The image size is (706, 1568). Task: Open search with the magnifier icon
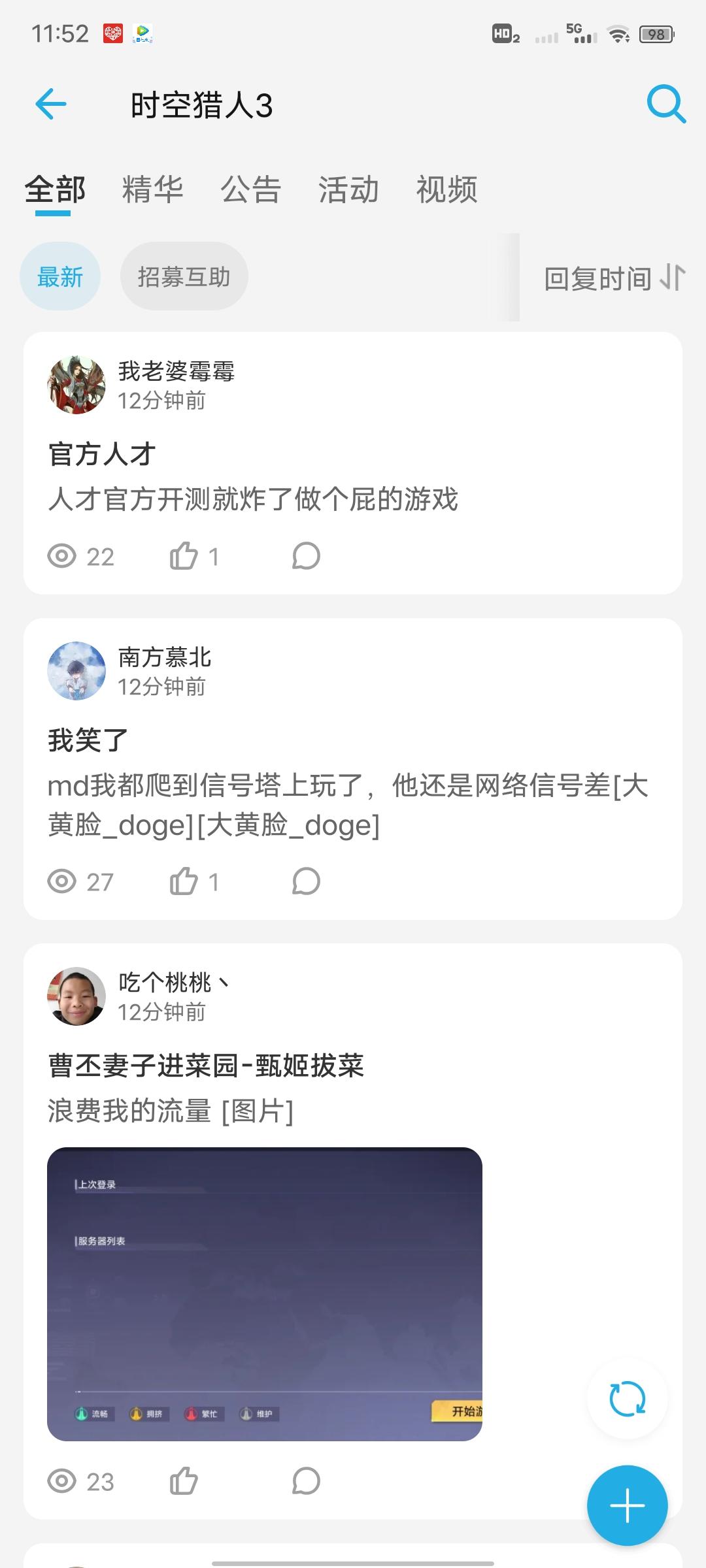click(666, 104)
